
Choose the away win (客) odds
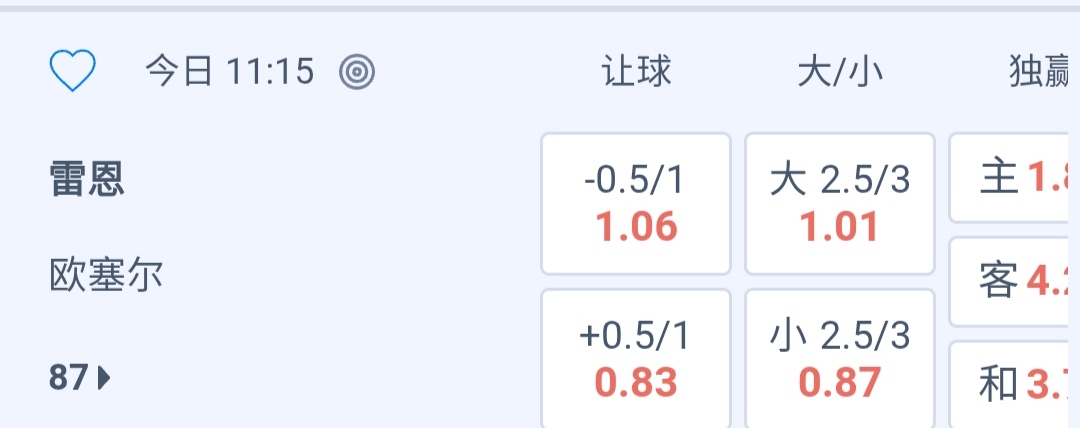click(x=1015, y=282)
